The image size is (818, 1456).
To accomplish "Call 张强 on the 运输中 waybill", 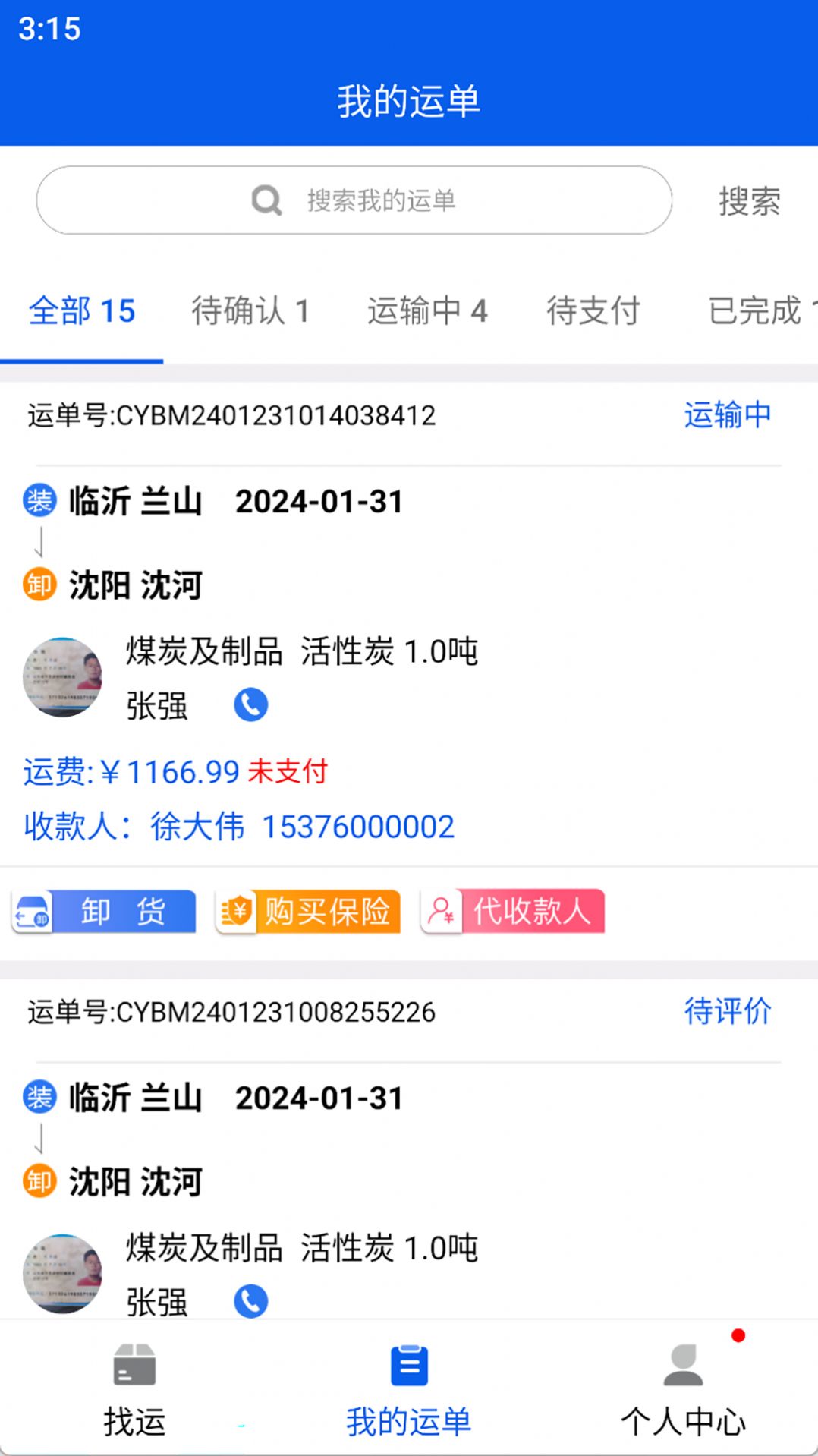I will pos(250,704).
